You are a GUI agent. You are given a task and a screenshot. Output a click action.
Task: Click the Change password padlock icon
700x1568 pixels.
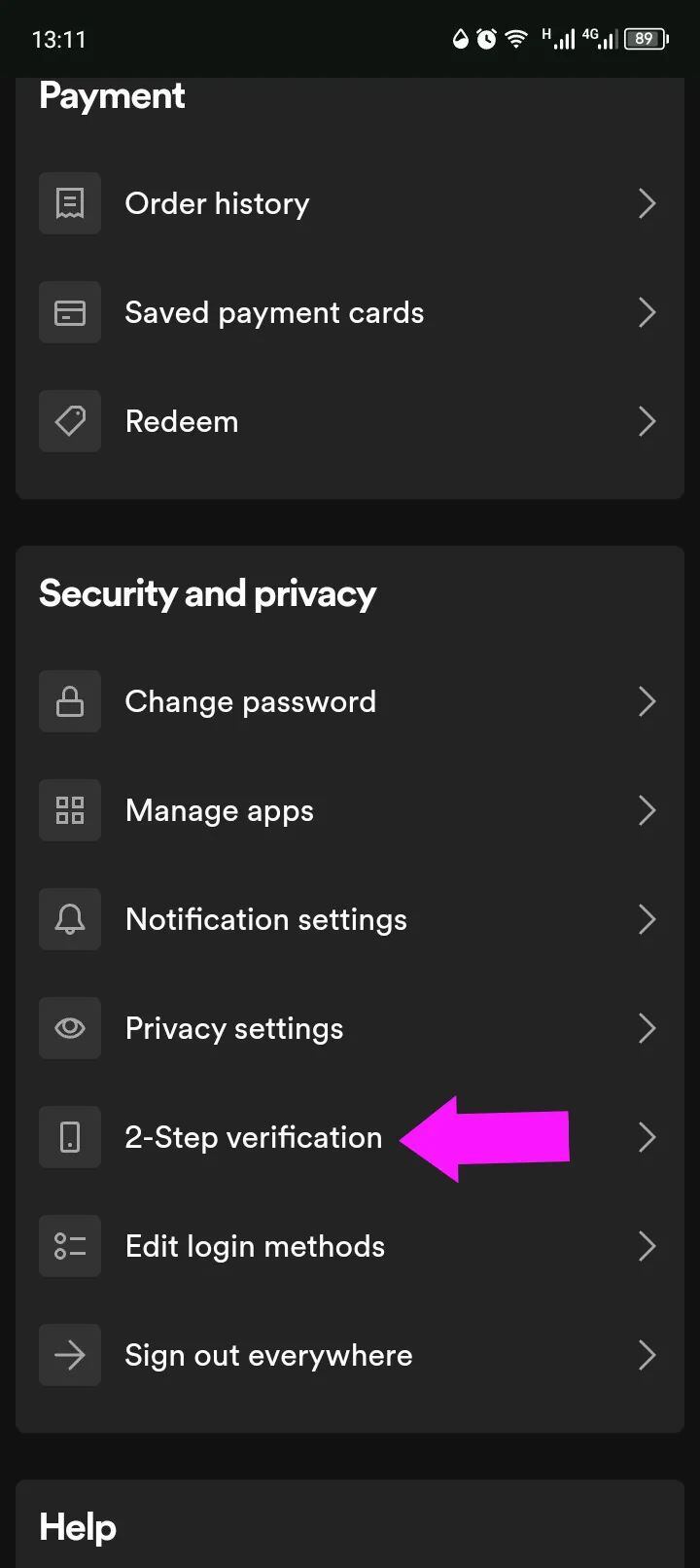[69, 700]
